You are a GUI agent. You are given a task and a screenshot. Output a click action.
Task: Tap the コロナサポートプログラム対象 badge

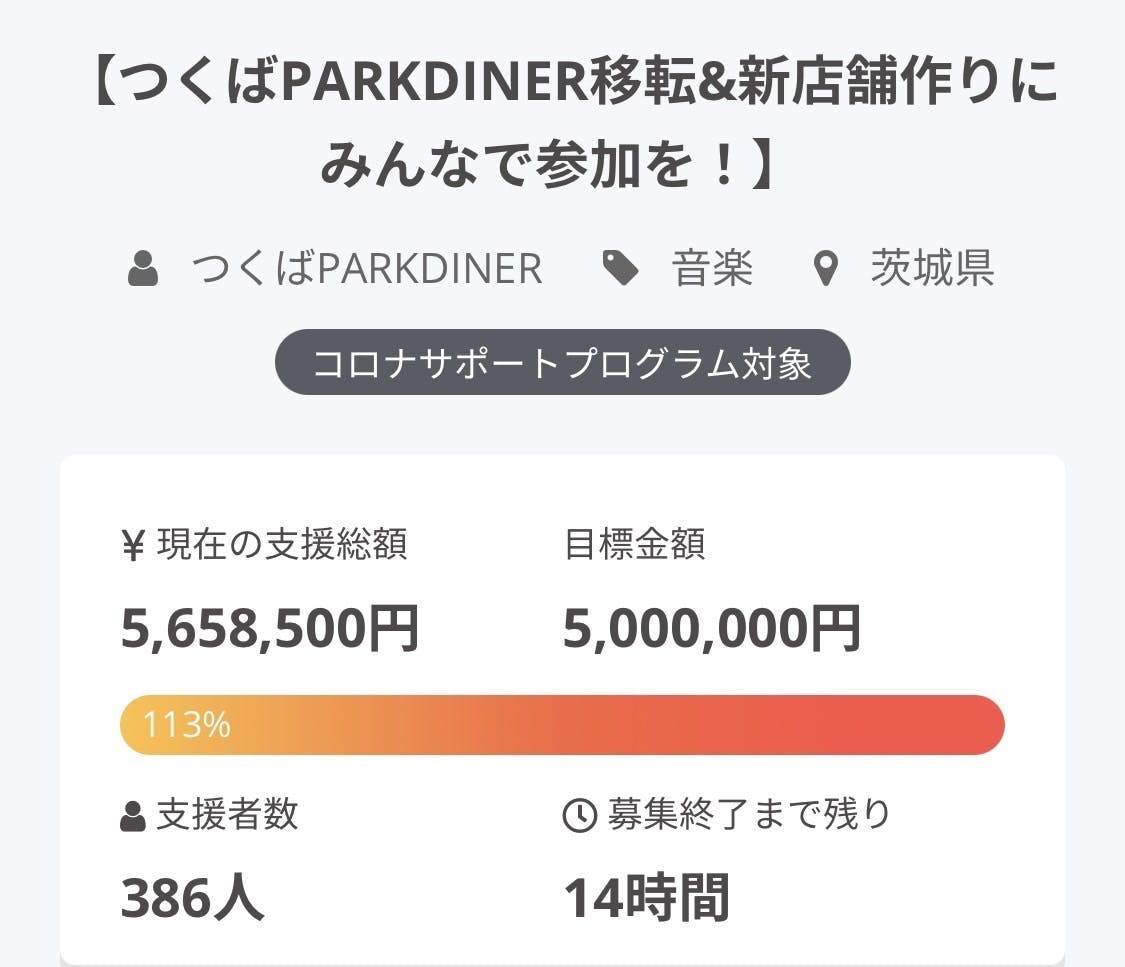[562, 362]
